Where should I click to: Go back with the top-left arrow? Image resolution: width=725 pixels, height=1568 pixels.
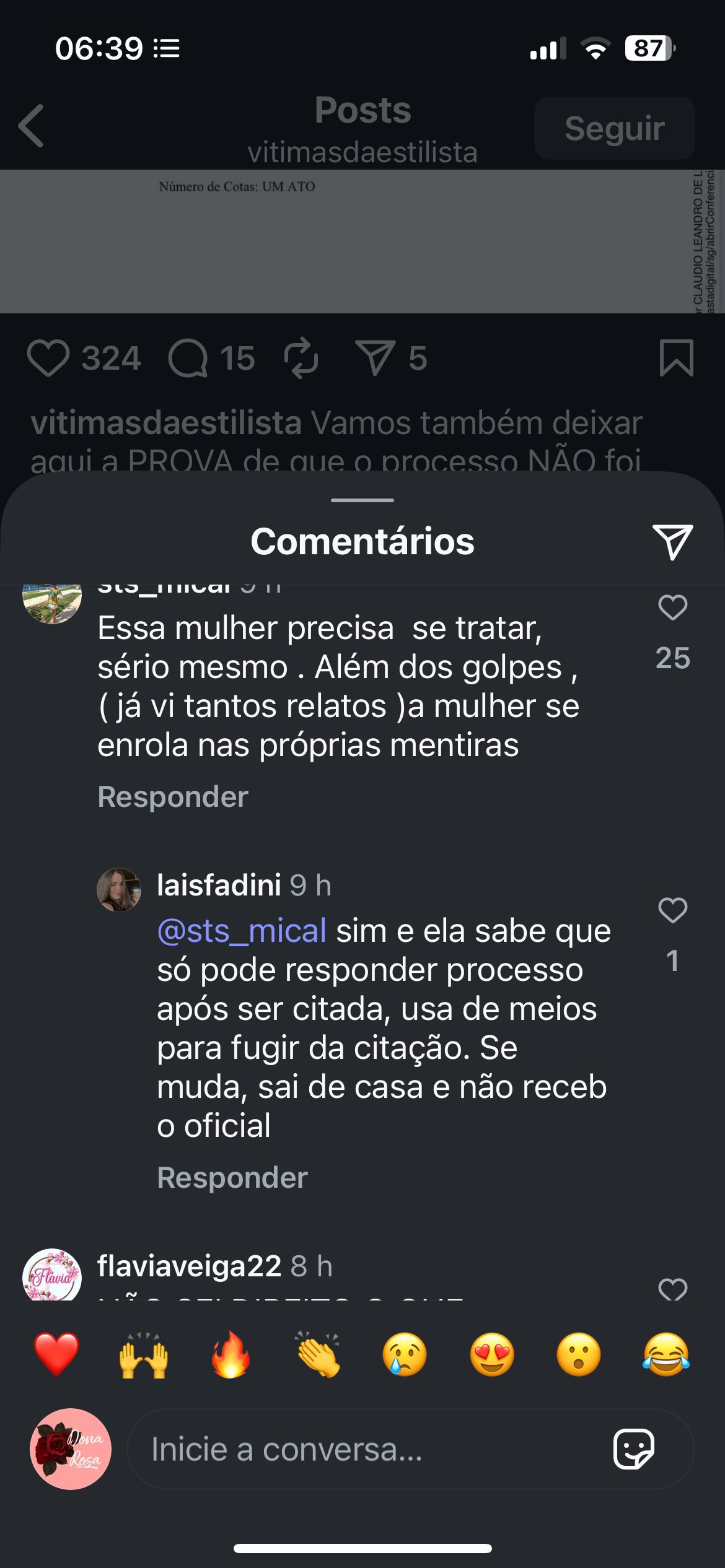(x=32, y=126)
